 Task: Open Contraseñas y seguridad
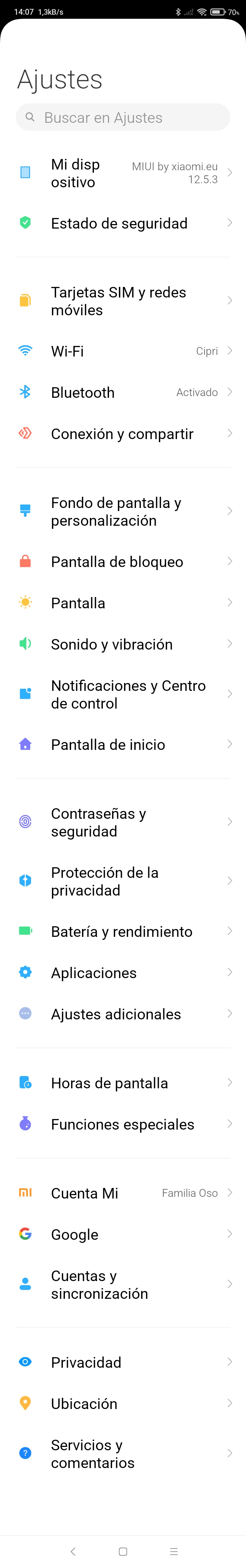pos(122,822)
